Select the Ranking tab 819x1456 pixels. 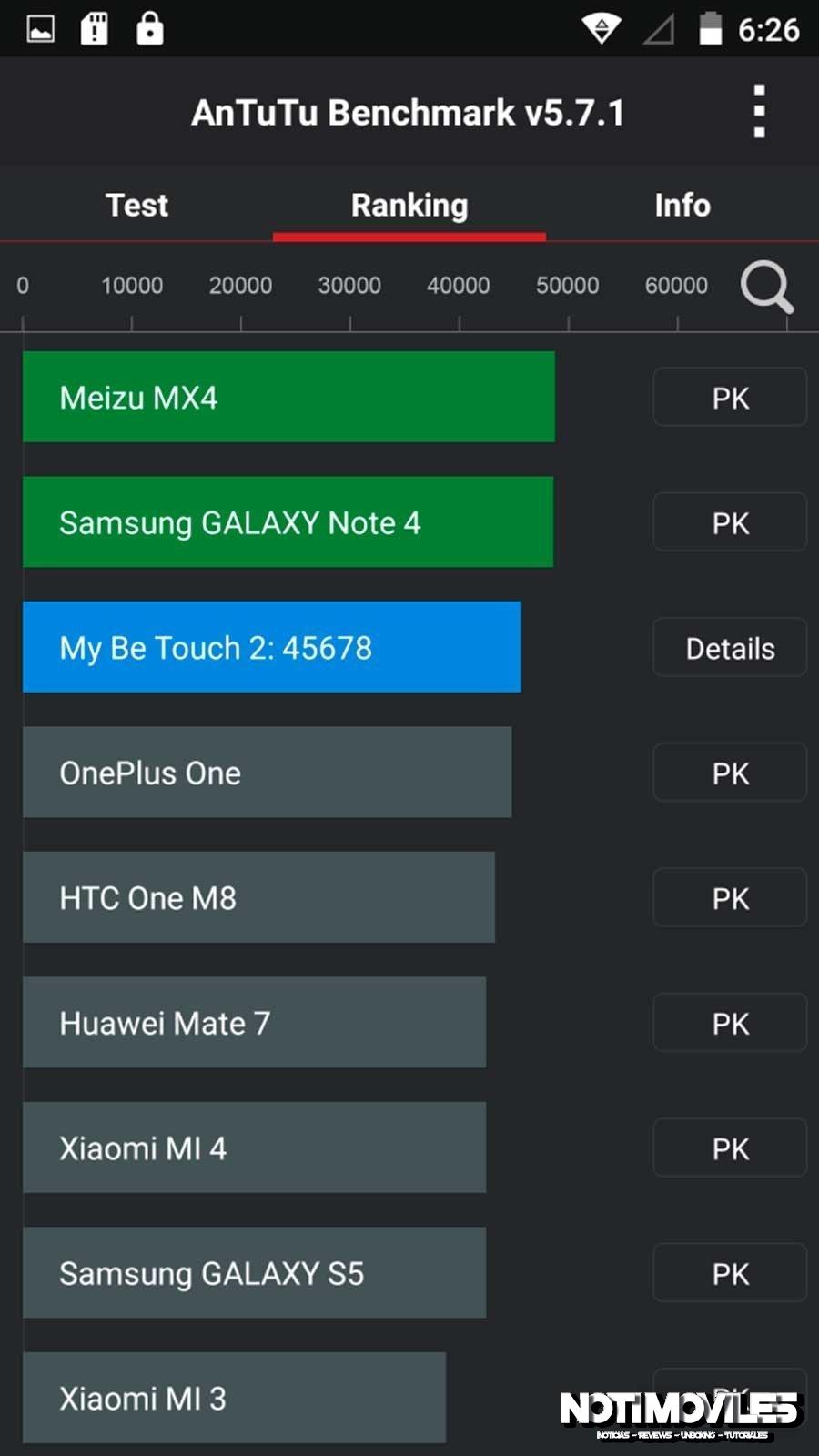pos(409,206)
